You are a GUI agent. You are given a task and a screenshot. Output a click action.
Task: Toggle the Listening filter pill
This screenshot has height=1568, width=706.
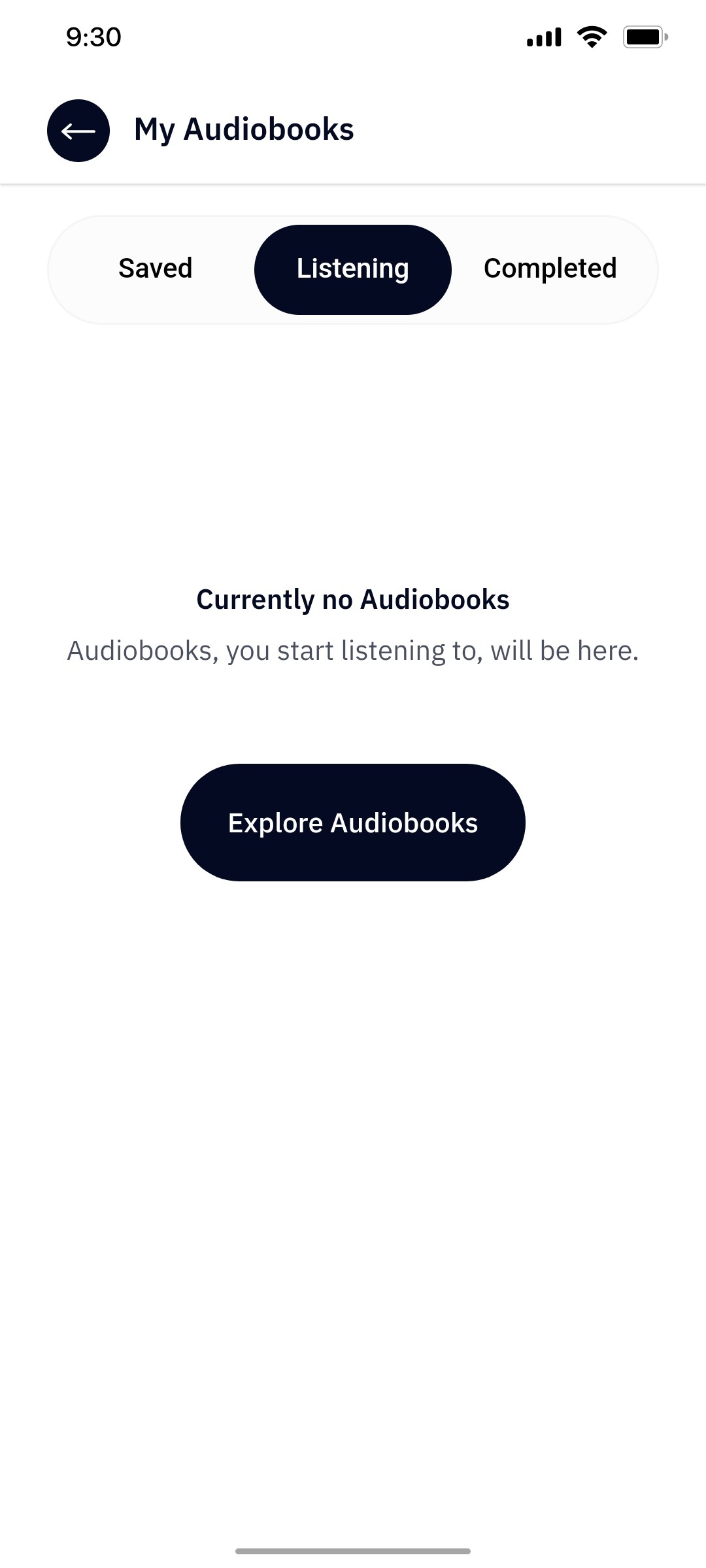[352, 269]
